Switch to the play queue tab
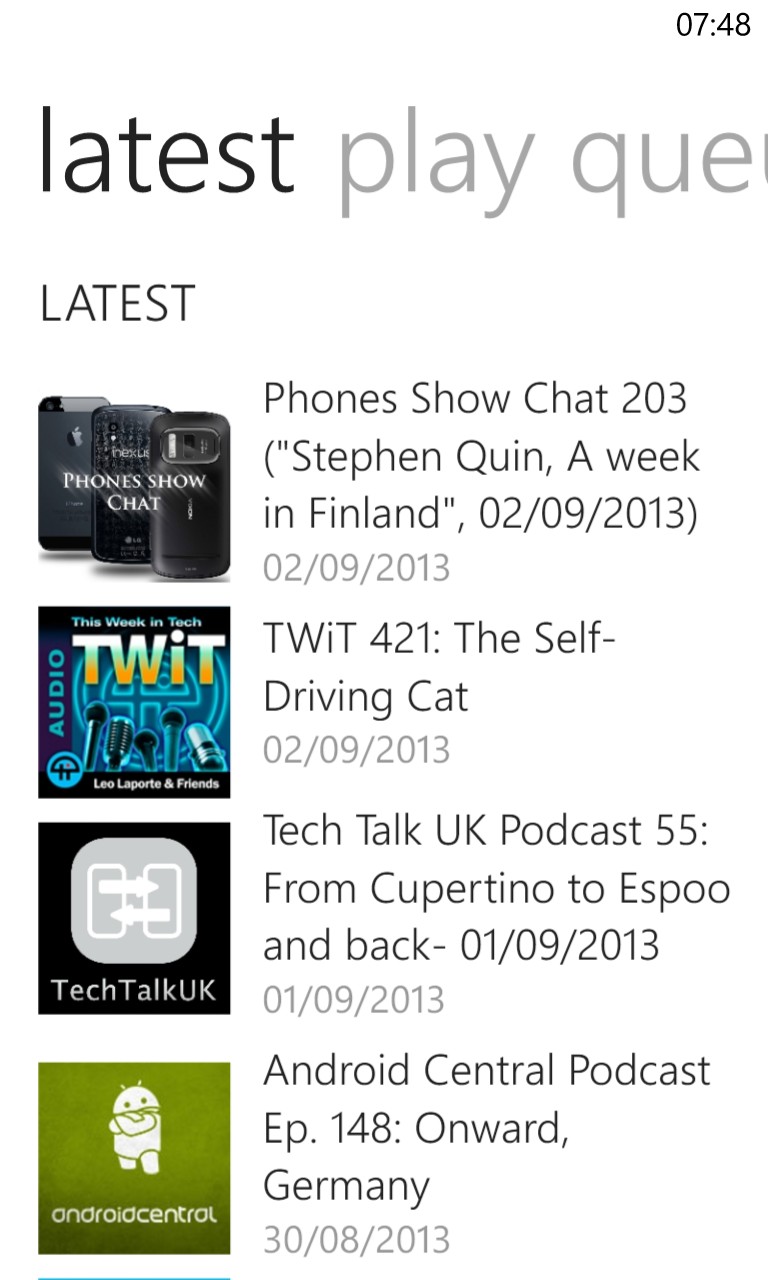768x1280 pixels. pyautogui.click(x=552, y=160)
